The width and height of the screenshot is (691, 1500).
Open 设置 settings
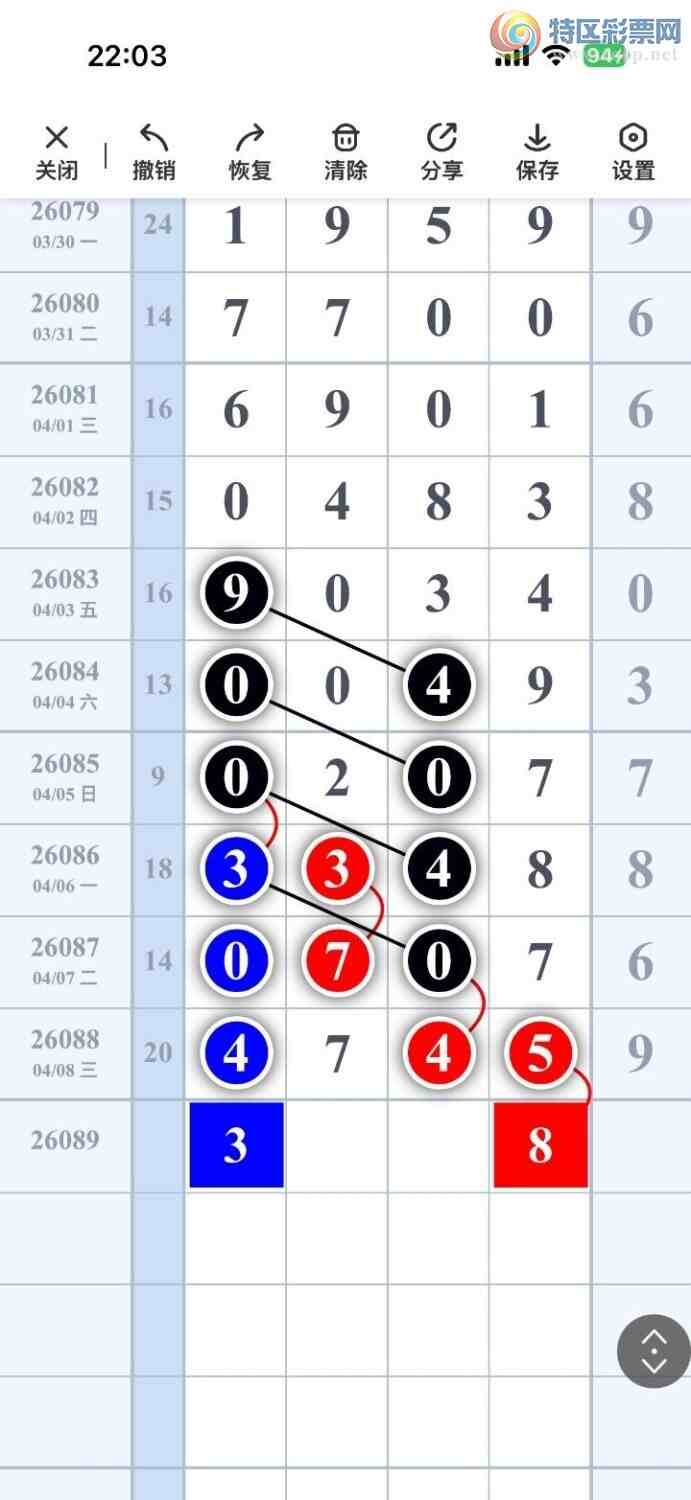coord(633,152)
